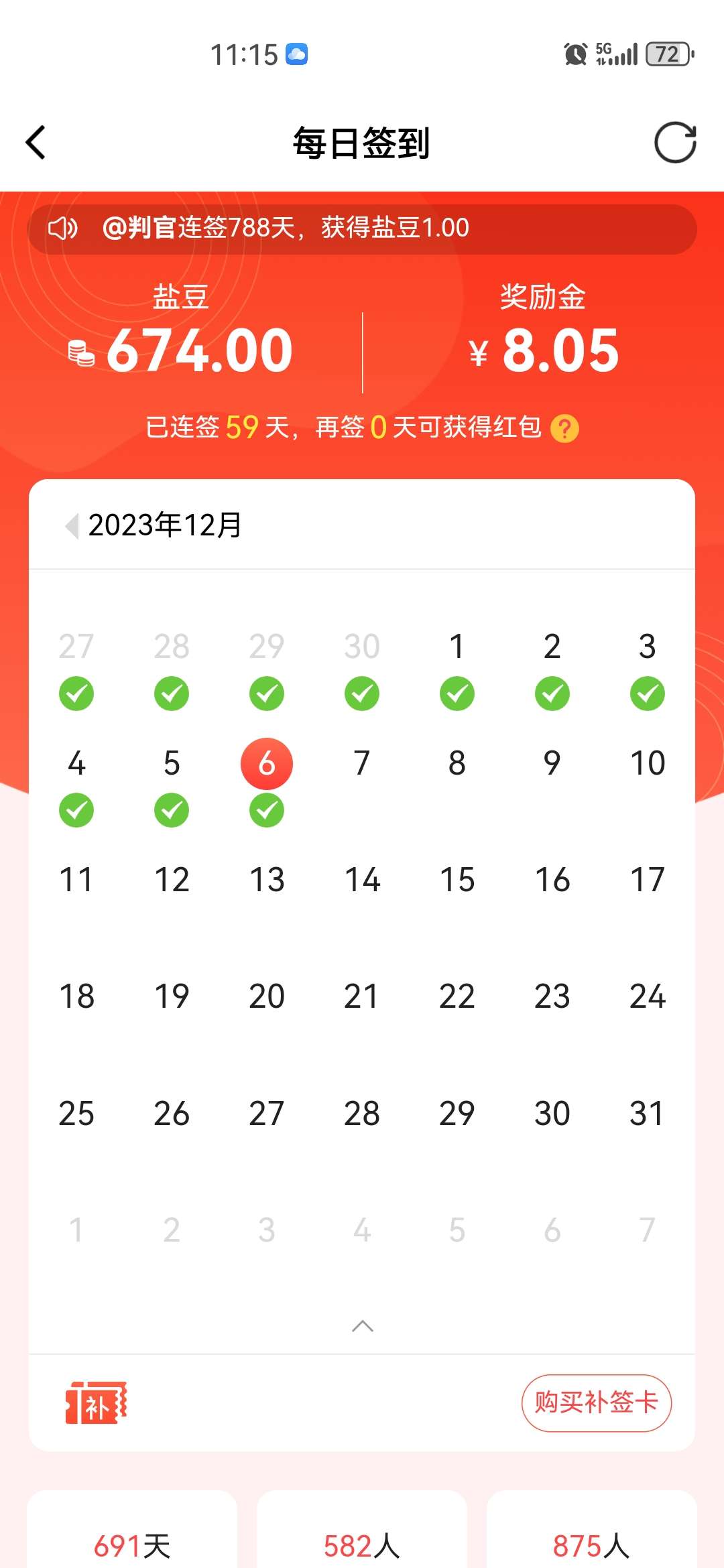Open the question mark help icon

pos(564,429)
